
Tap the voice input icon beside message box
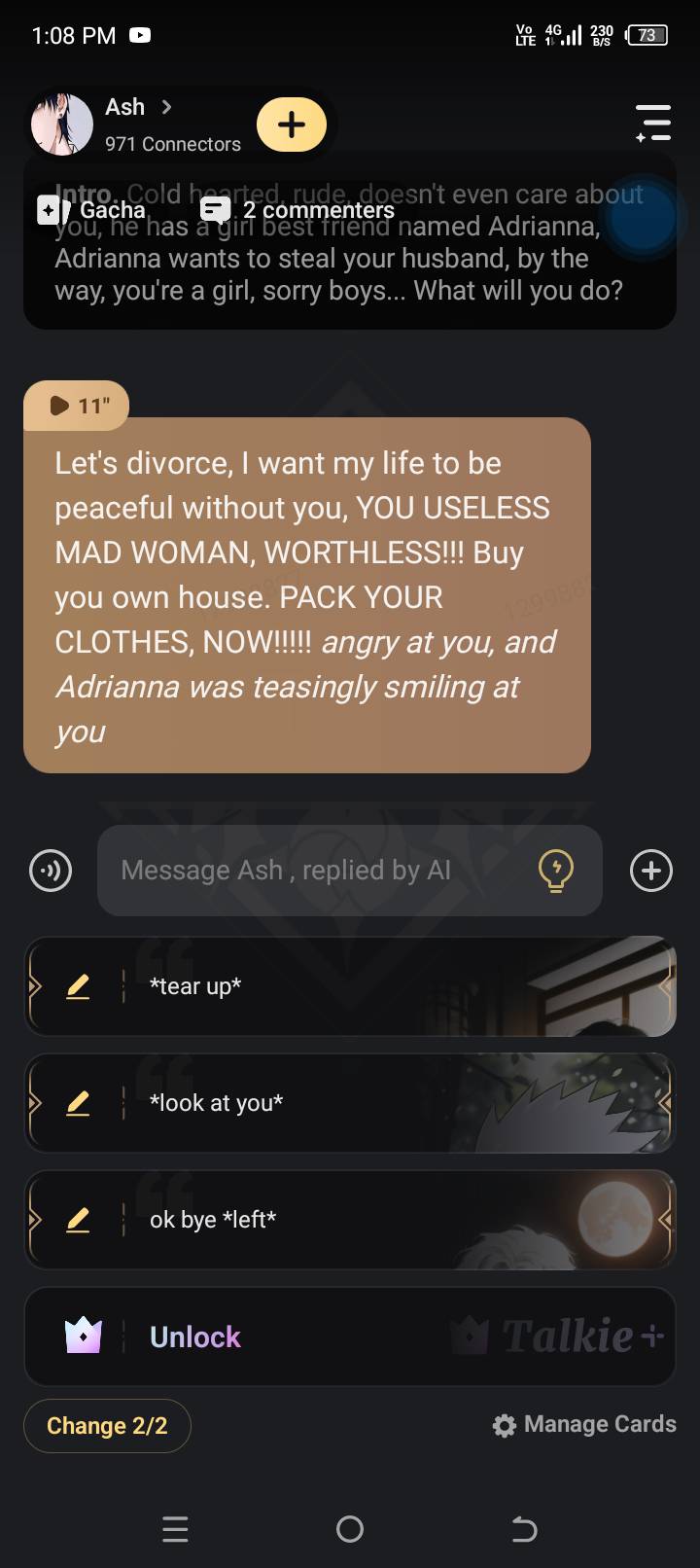(x=51, y=871)
